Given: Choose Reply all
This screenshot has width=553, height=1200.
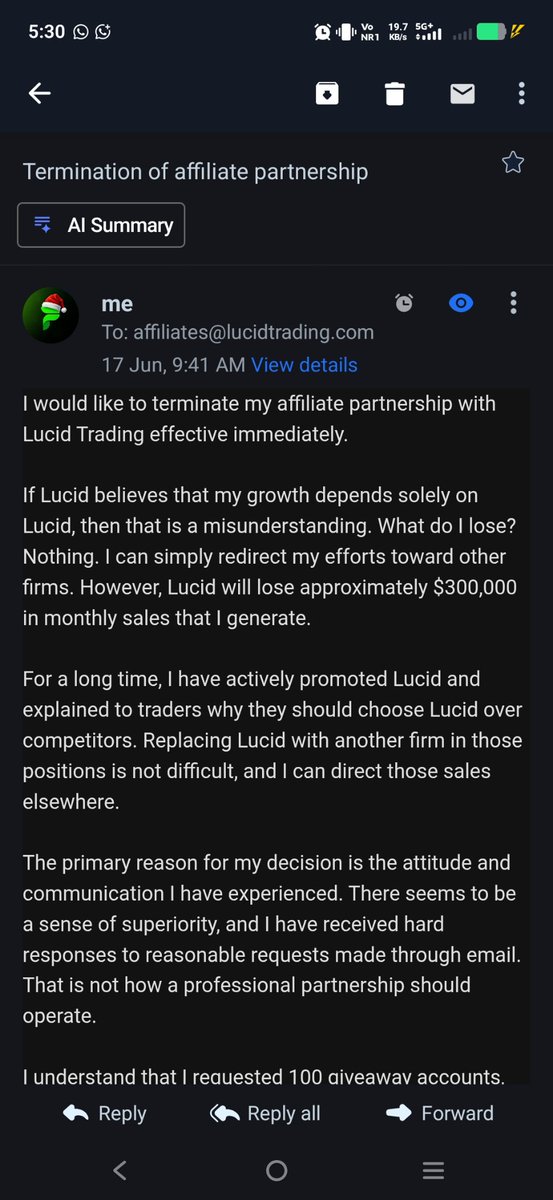Looking at the screenshot, I should click(266, 1113).
